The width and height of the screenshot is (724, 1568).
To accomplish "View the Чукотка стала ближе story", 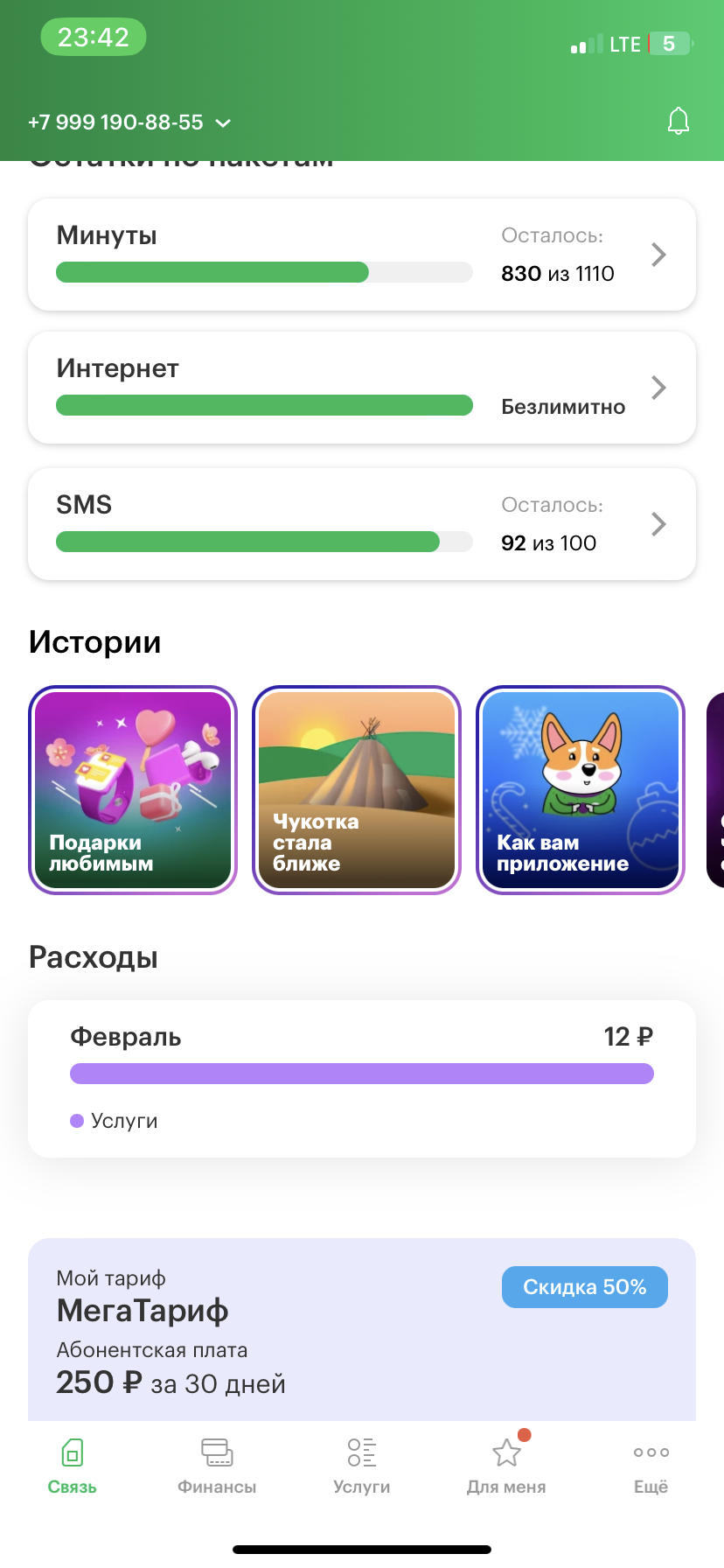I will pyautogui.click(x=357, y=790).
